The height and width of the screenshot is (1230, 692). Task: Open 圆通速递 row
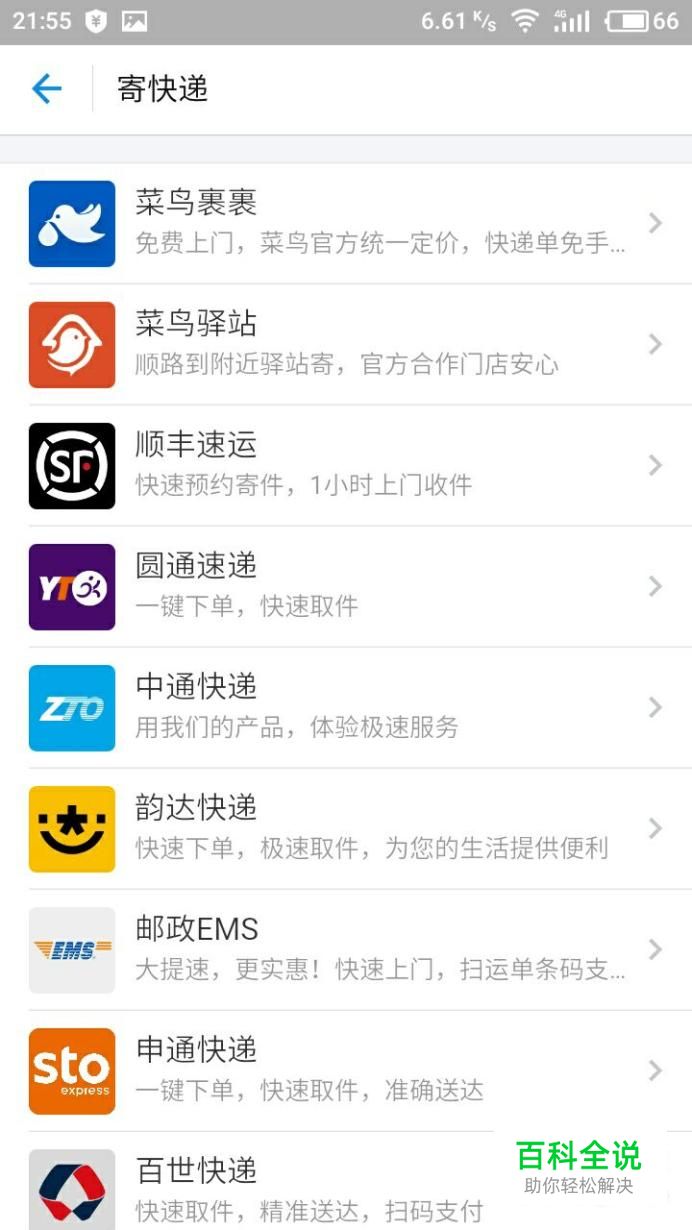click(x=346, y=587)
